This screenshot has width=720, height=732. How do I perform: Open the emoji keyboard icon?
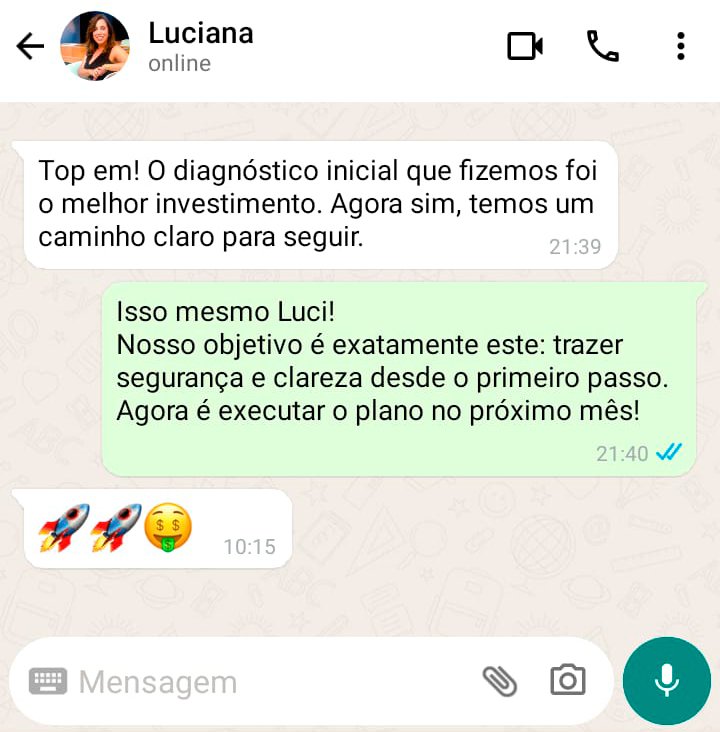coord(48,681)
